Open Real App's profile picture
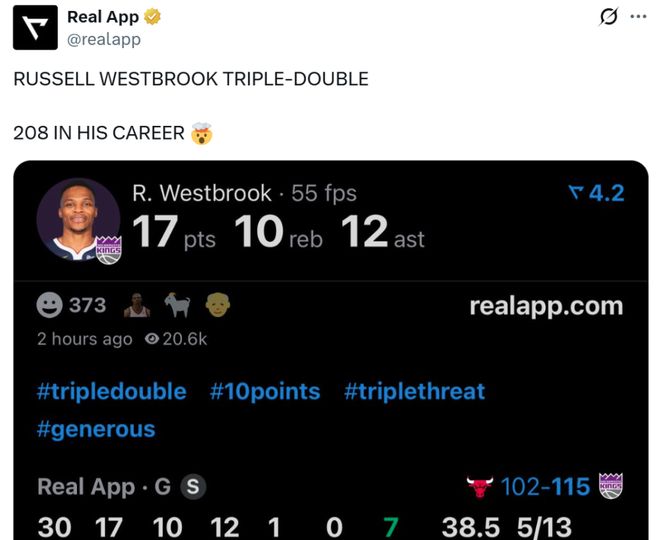Screen dimensions: 660x540 tap(35, 27)
